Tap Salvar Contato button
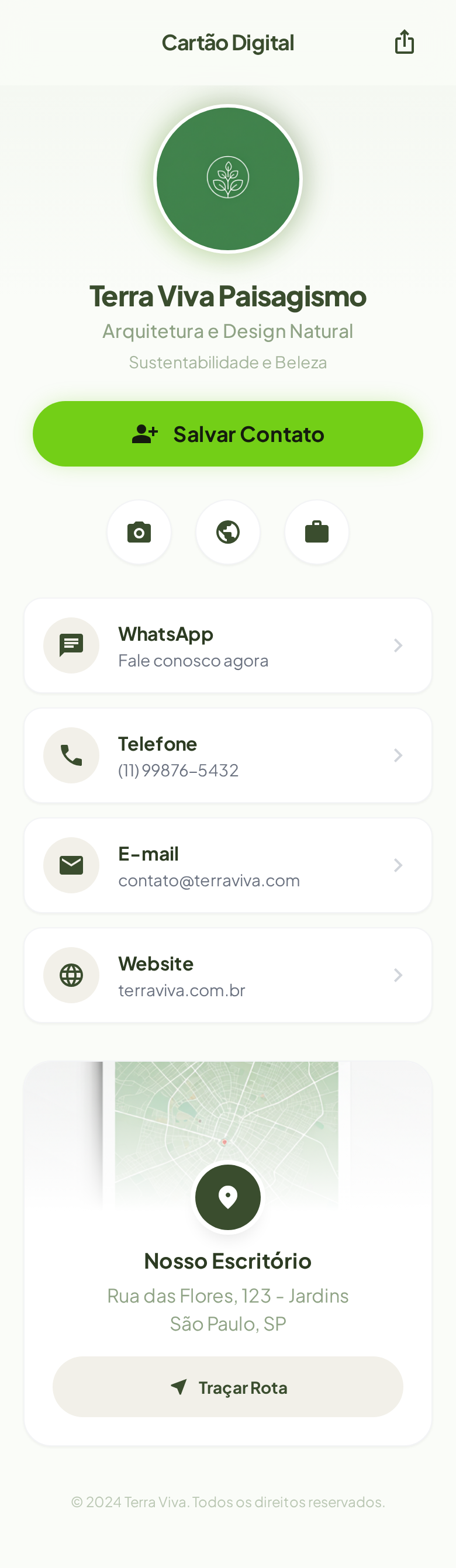This screenshot has height=1568, width=456. 227,433
